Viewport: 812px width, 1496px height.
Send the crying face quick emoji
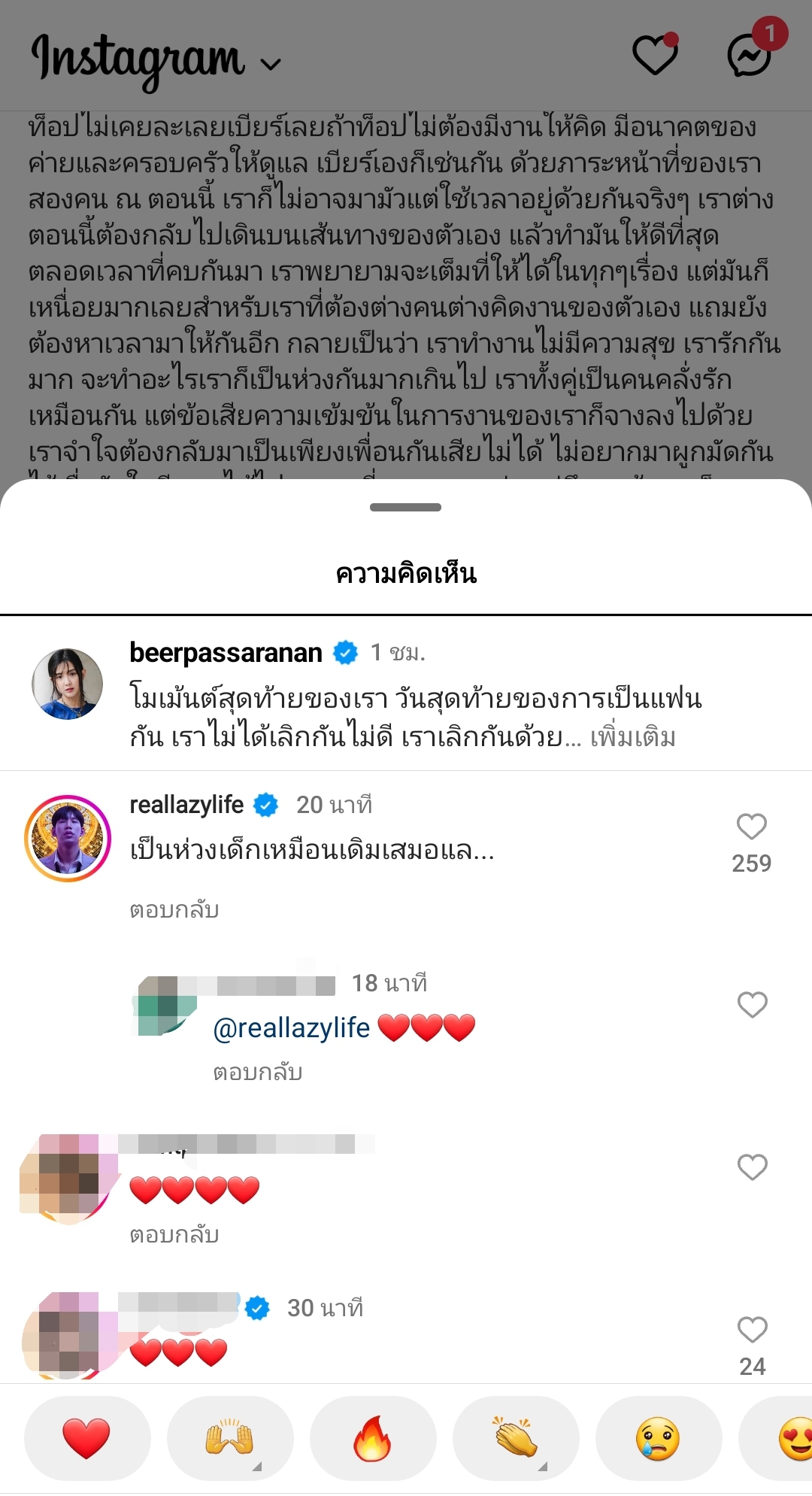(658, 1438)
